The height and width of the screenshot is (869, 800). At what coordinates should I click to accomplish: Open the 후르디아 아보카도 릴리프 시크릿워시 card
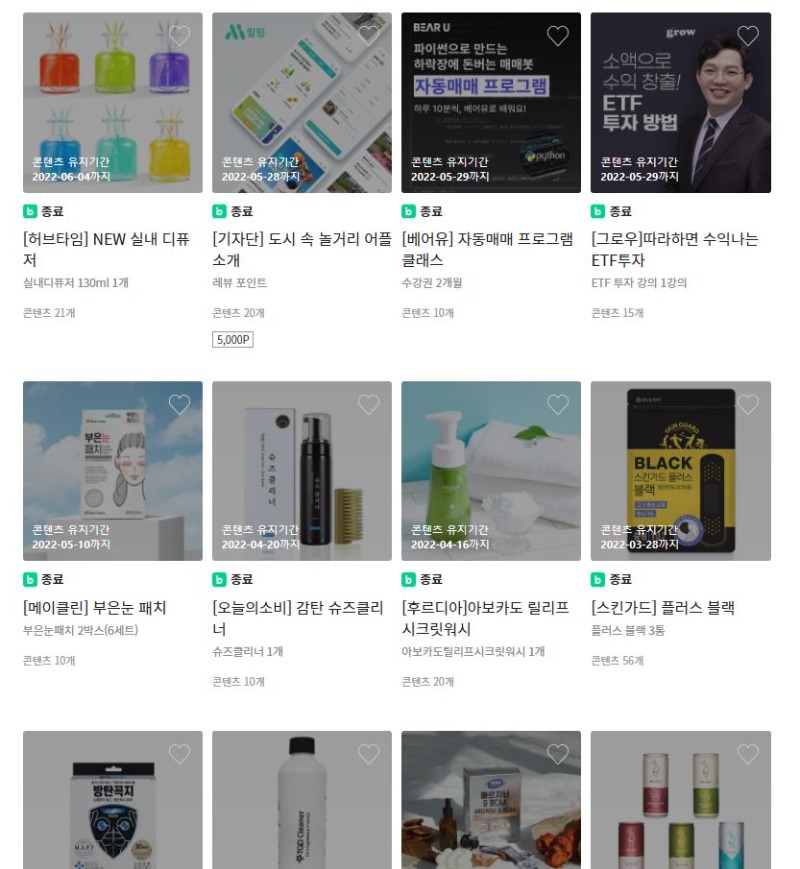490,470
